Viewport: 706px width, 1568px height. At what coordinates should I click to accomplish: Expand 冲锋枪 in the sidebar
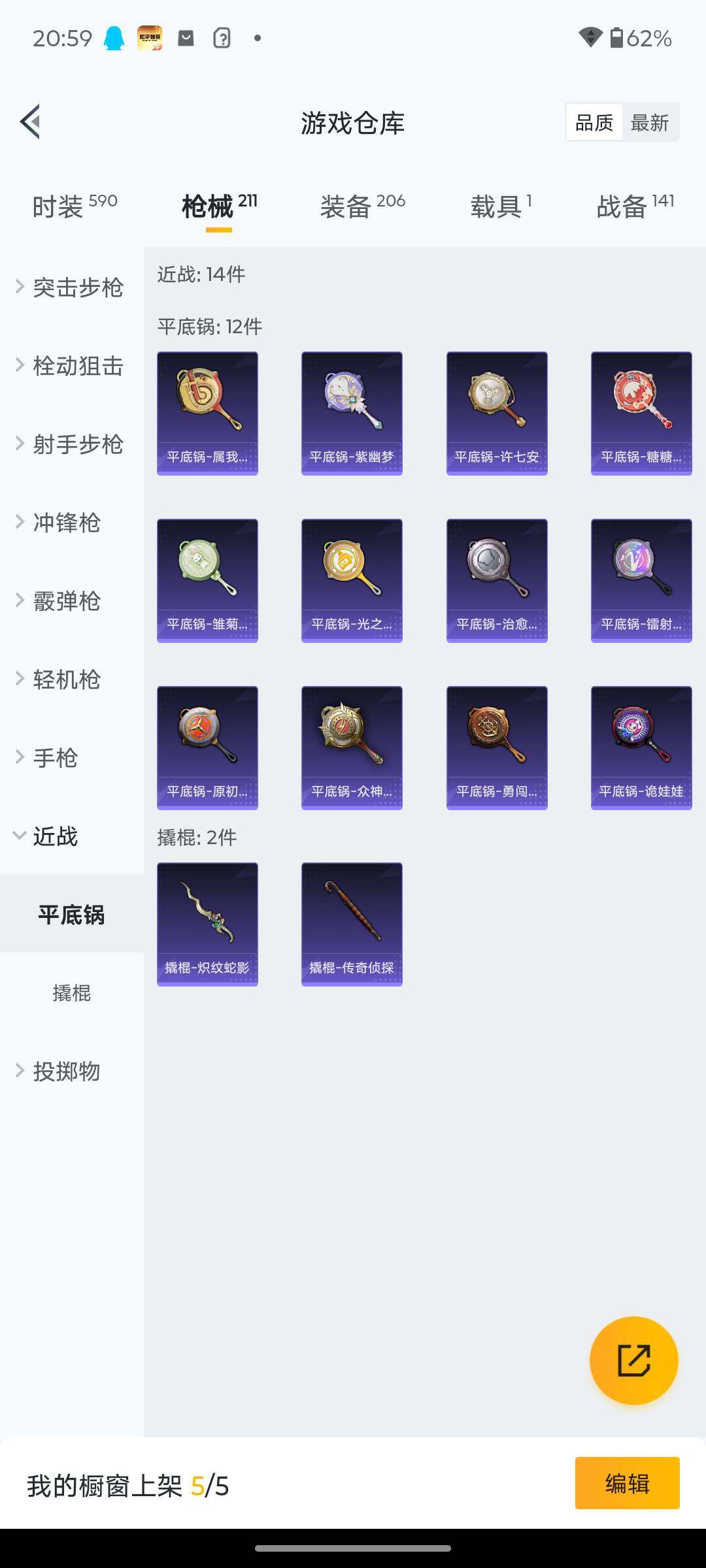[65, 523]
